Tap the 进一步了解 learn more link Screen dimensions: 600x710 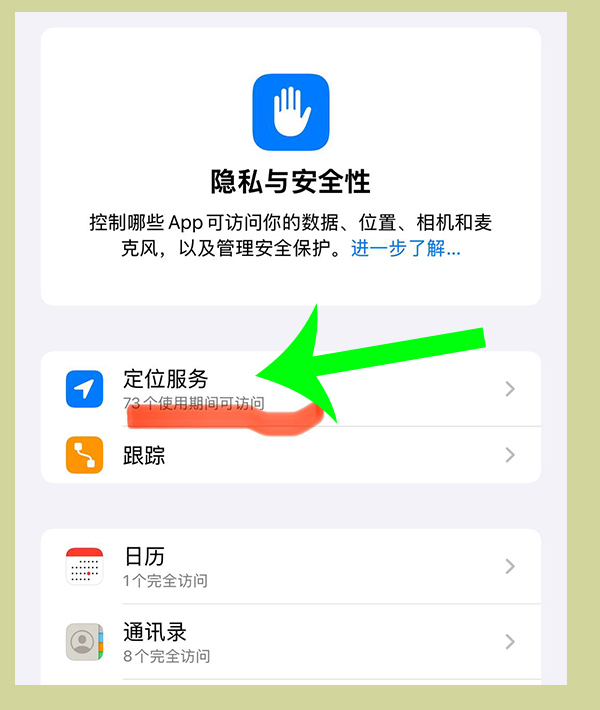click(x=405, y=249)
